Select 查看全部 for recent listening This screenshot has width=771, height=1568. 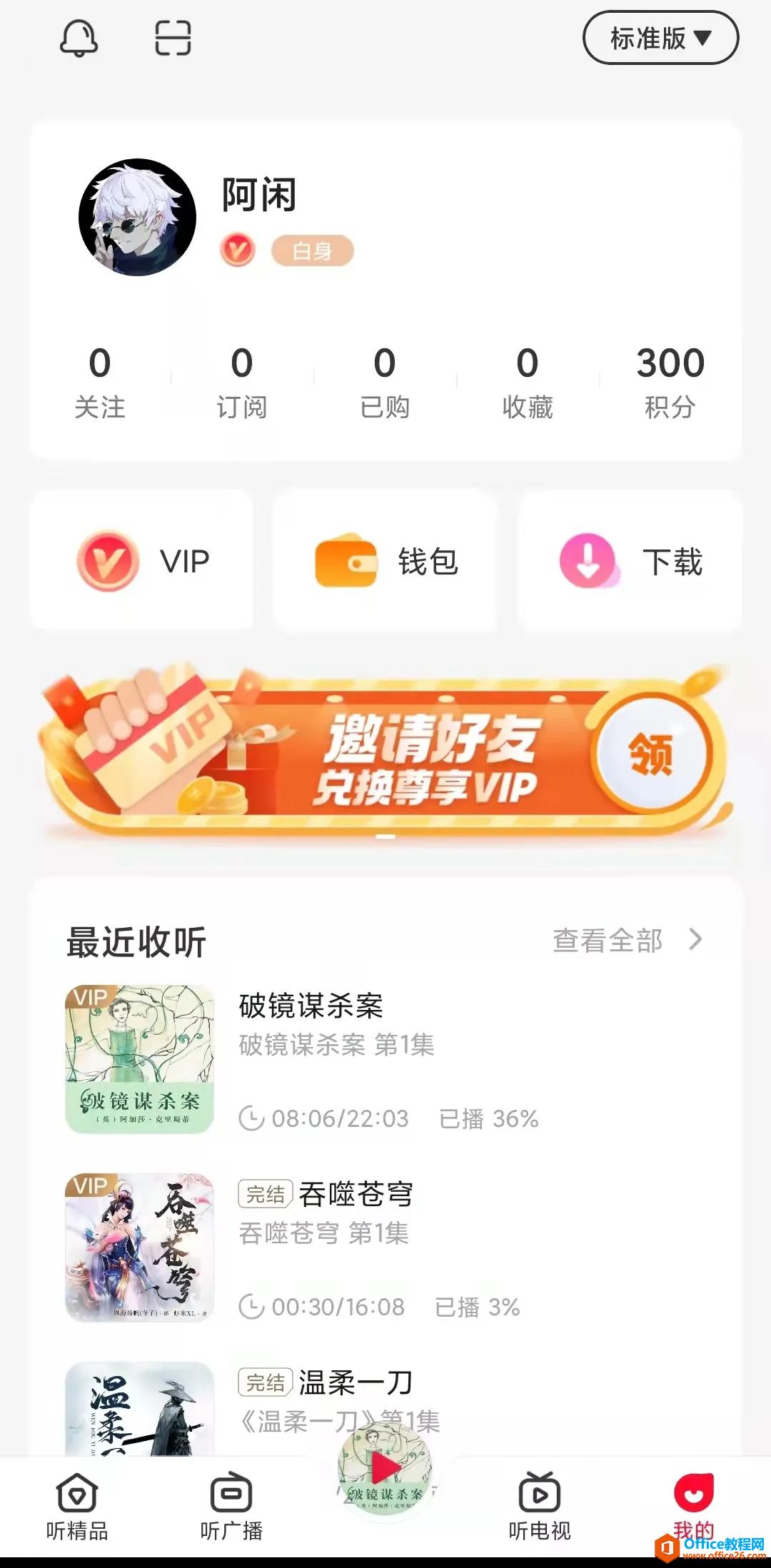(x=627, y=940)
